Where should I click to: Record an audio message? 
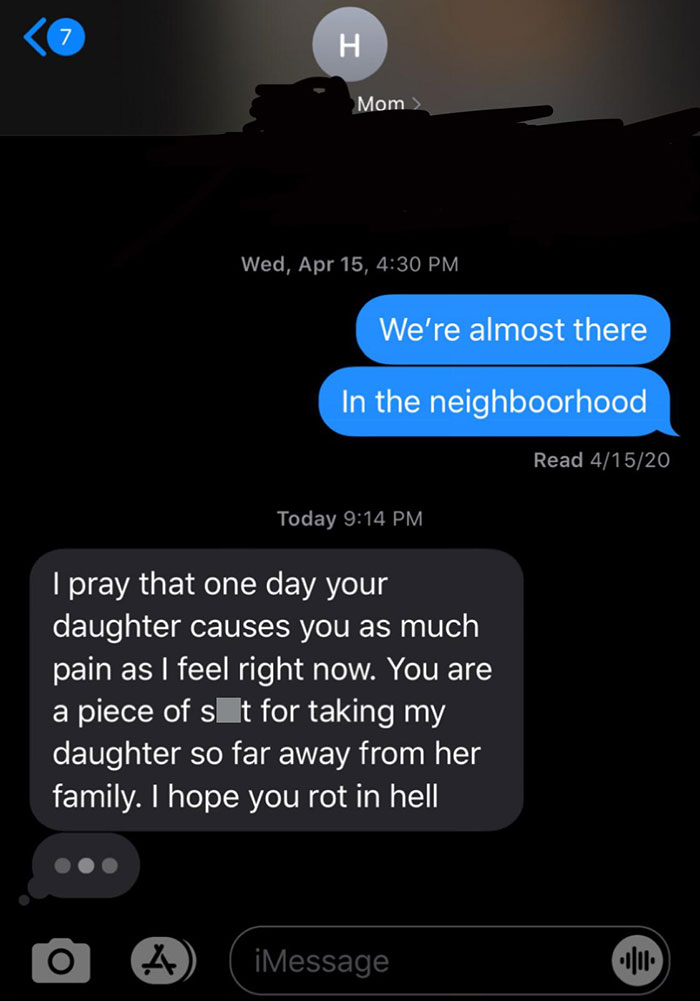click(x=633, y=961)
